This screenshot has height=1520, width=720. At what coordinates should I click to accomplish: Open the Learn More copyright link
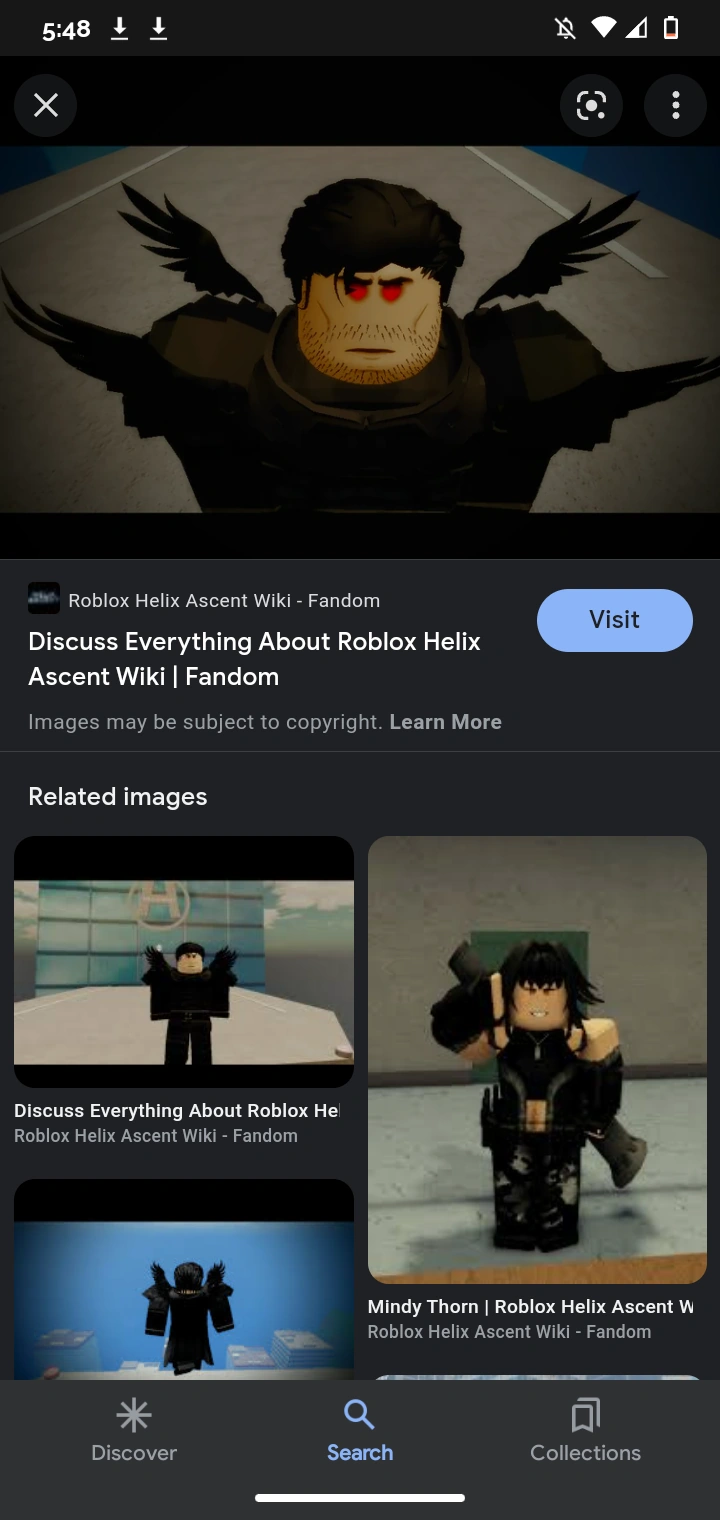pyautogui.click(x=445, y=722)
